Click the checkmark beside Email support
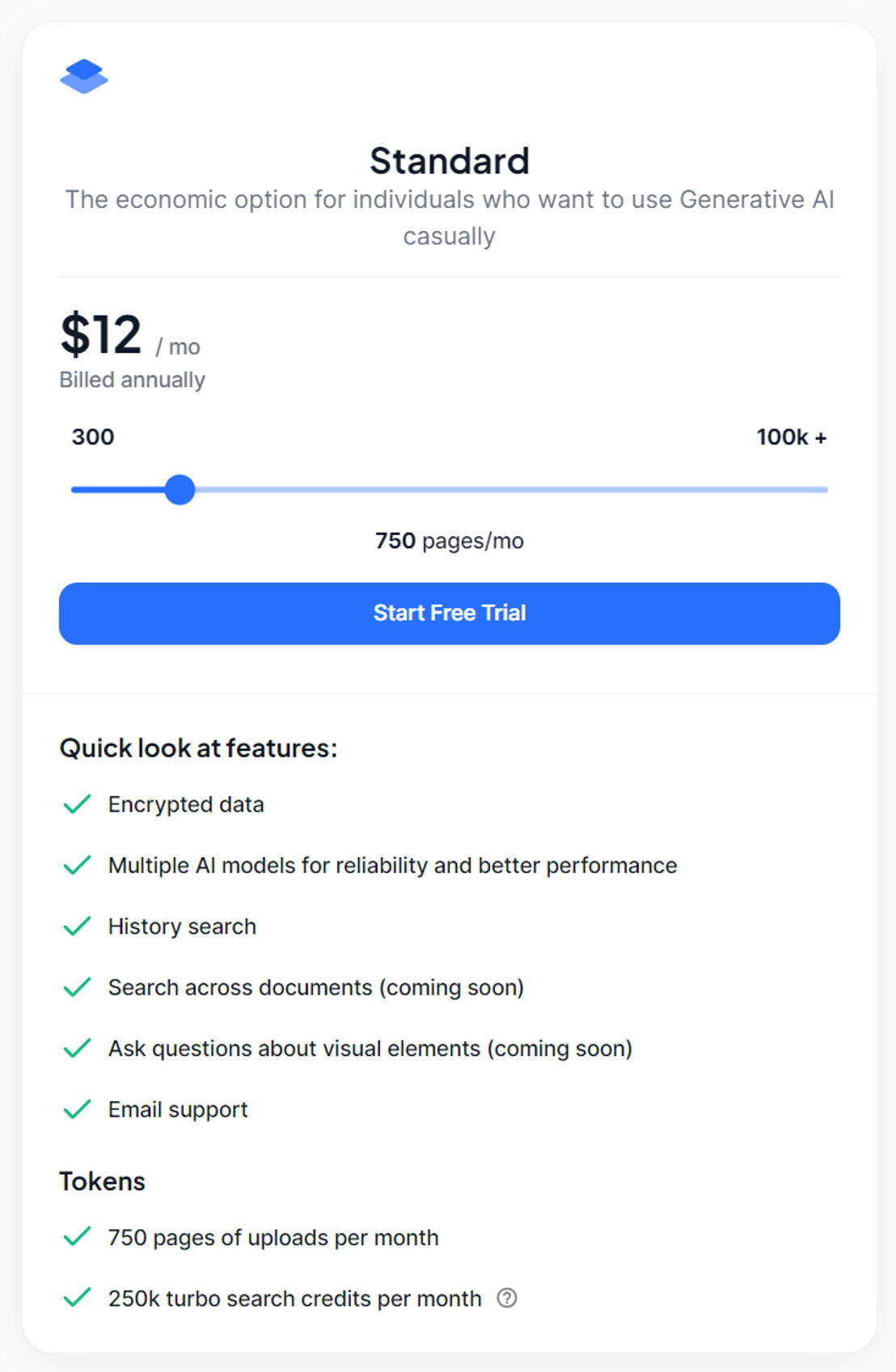The image size is (896, 1372). click(x=77, y=1108)
